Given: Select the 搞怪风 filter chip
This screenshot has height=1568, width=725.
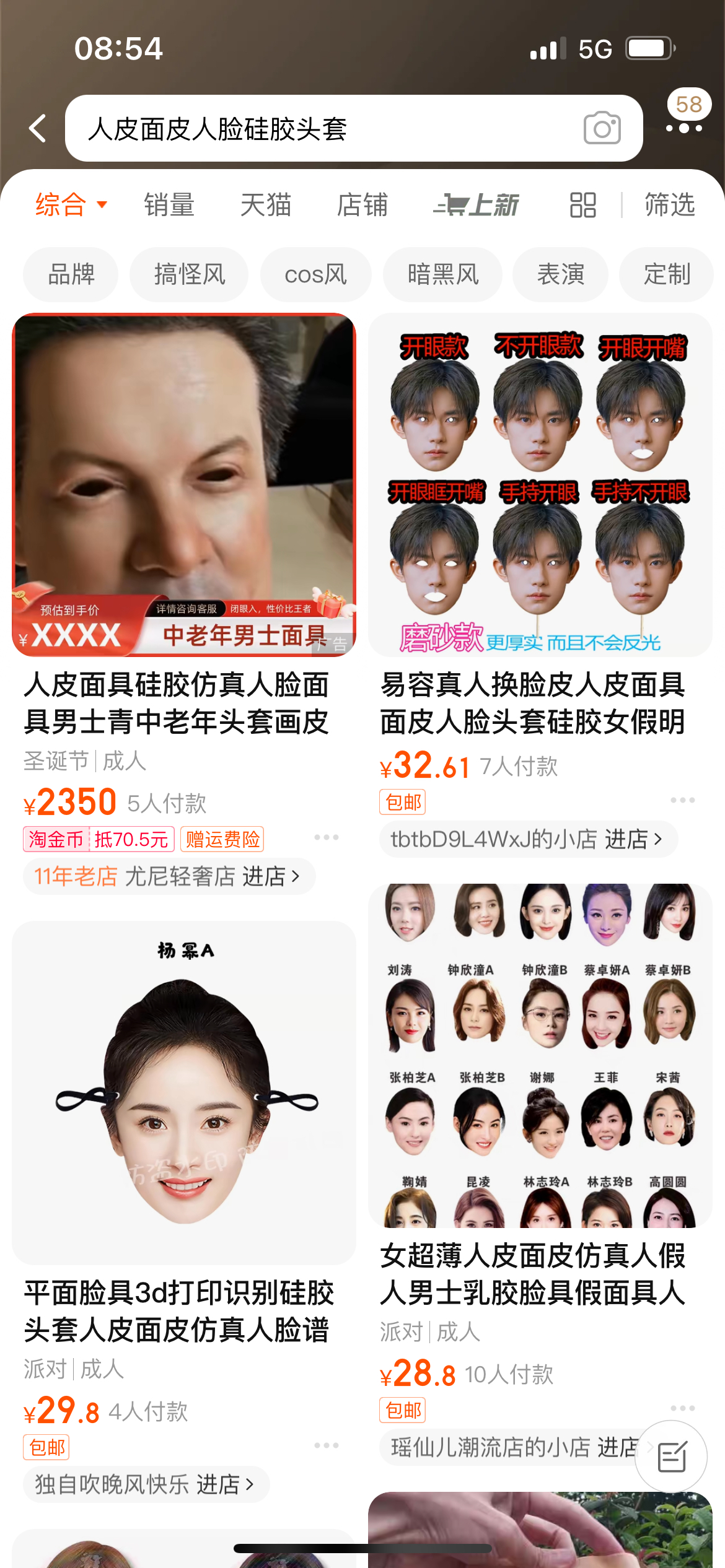Looking at the screenshot, I should [189, 274].
